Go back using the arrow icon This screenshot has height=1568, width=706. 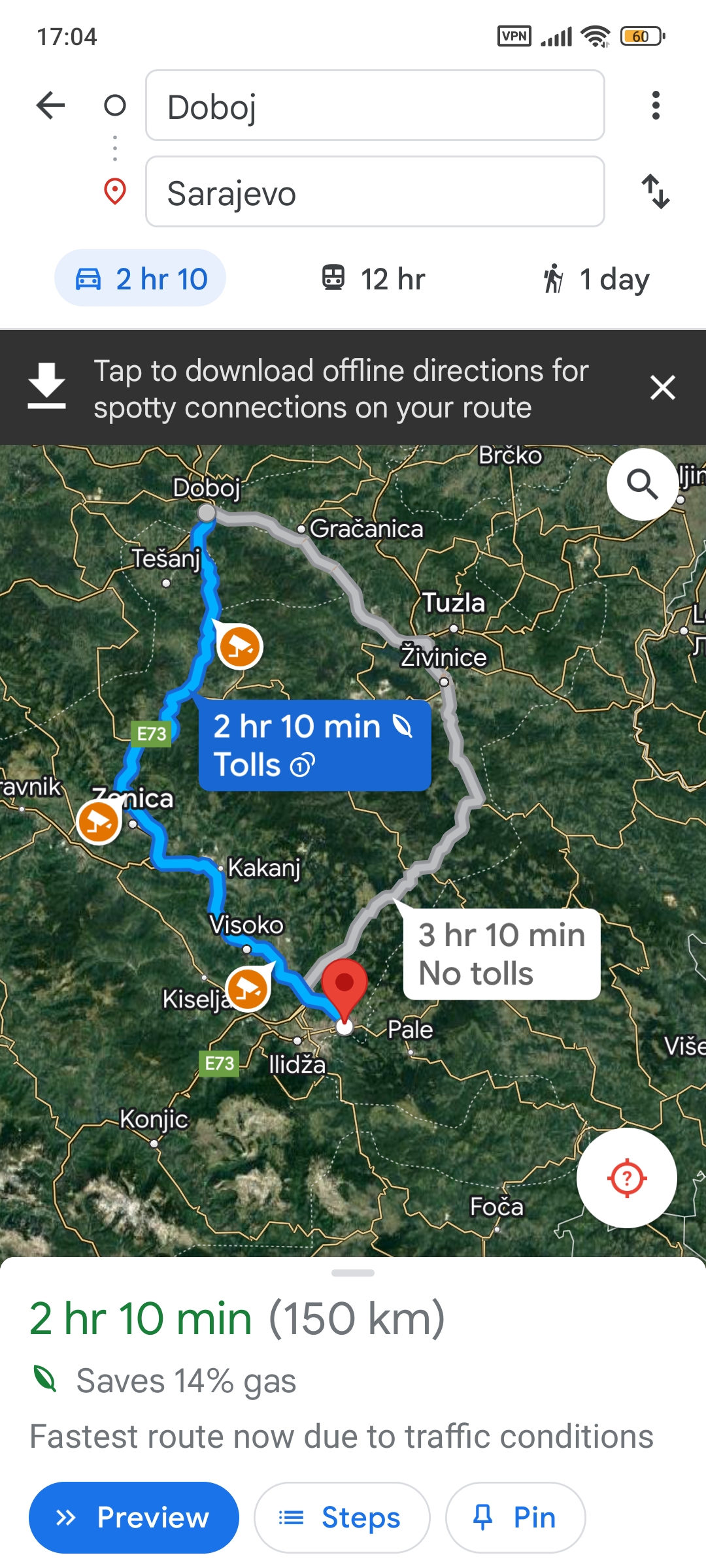coord(50,105)
